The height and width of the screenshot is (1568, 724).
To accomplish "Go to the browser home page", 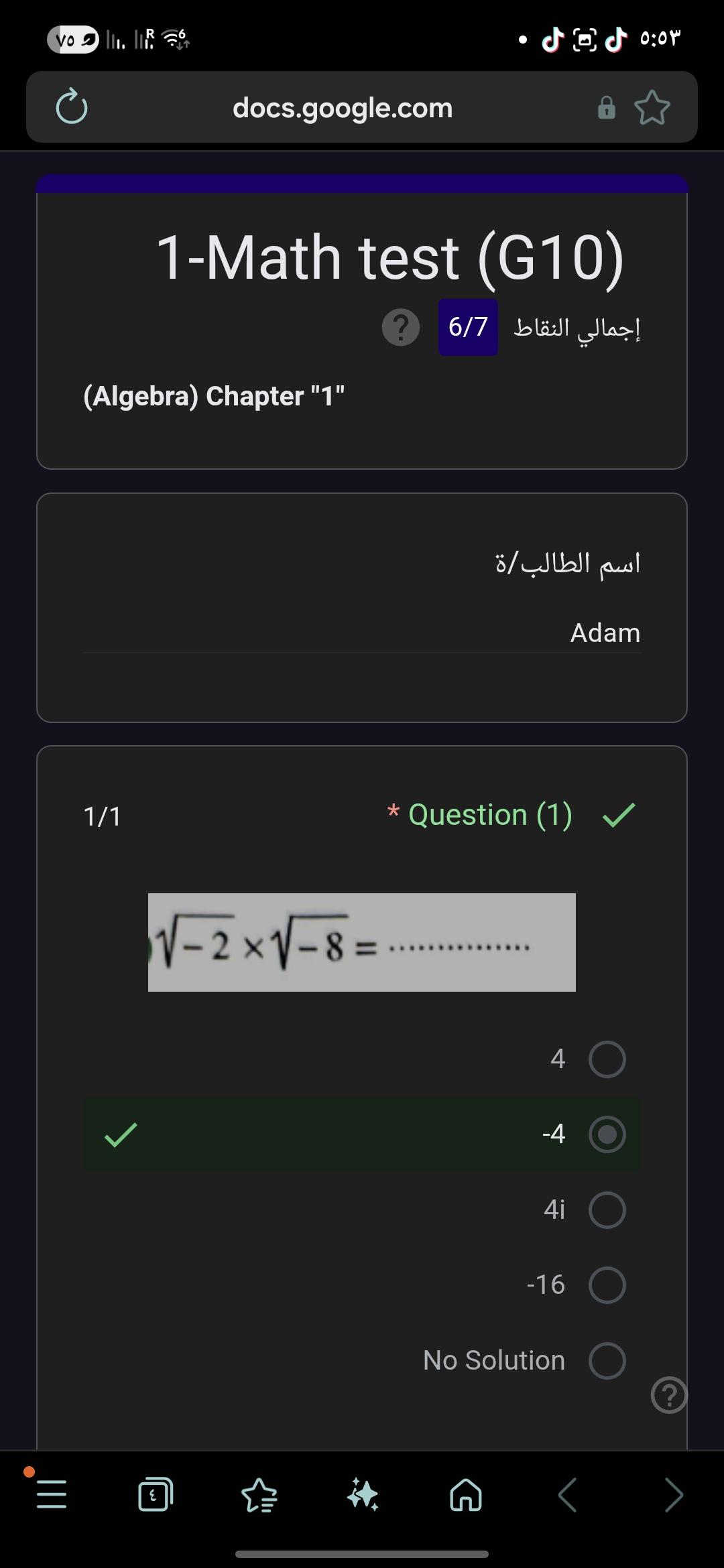I will [466, 1495].
